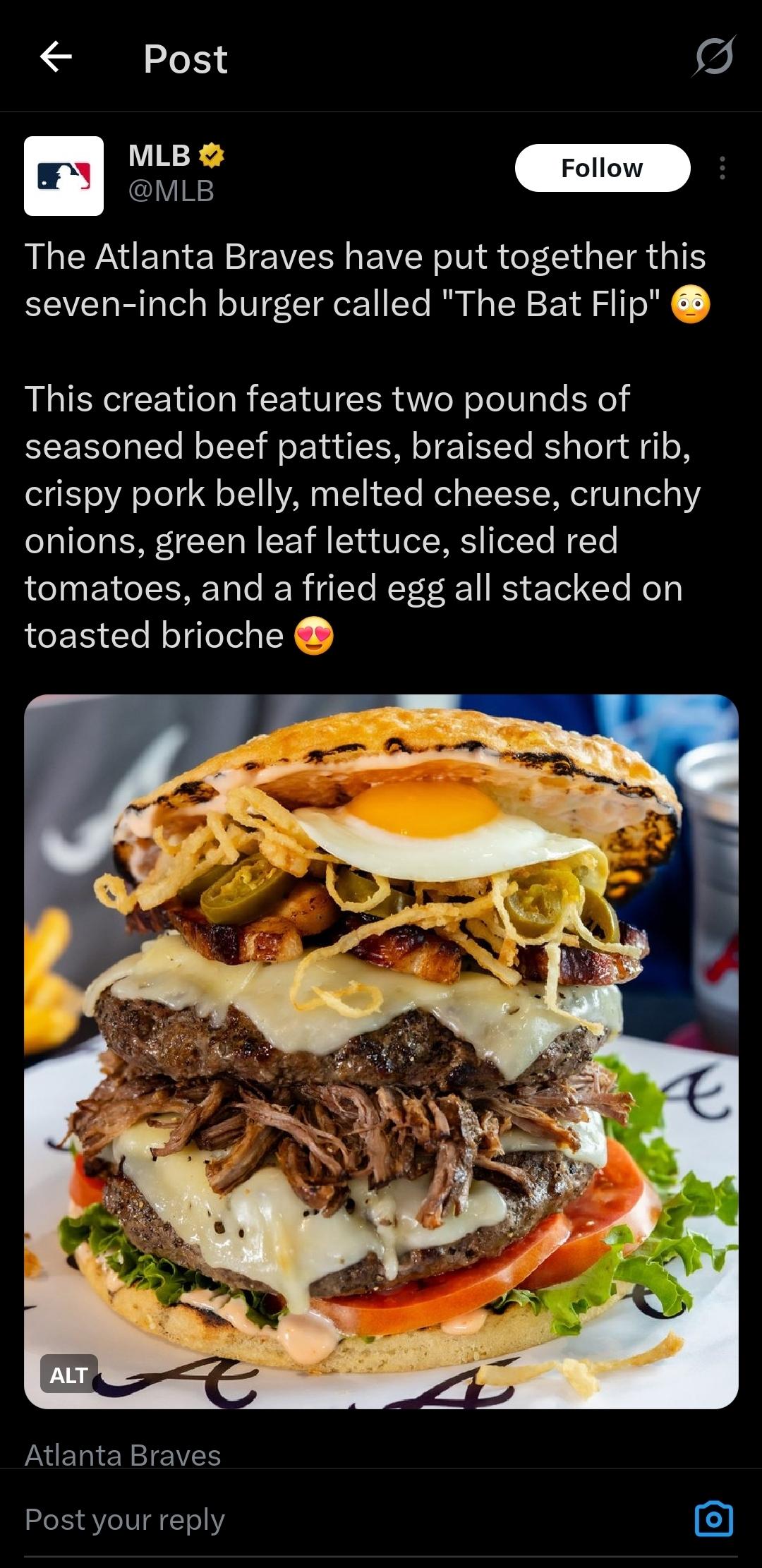Open the camera icon to attach a photo
This screenshot has height=1568, width=762.
click(x=713, y=1519)
